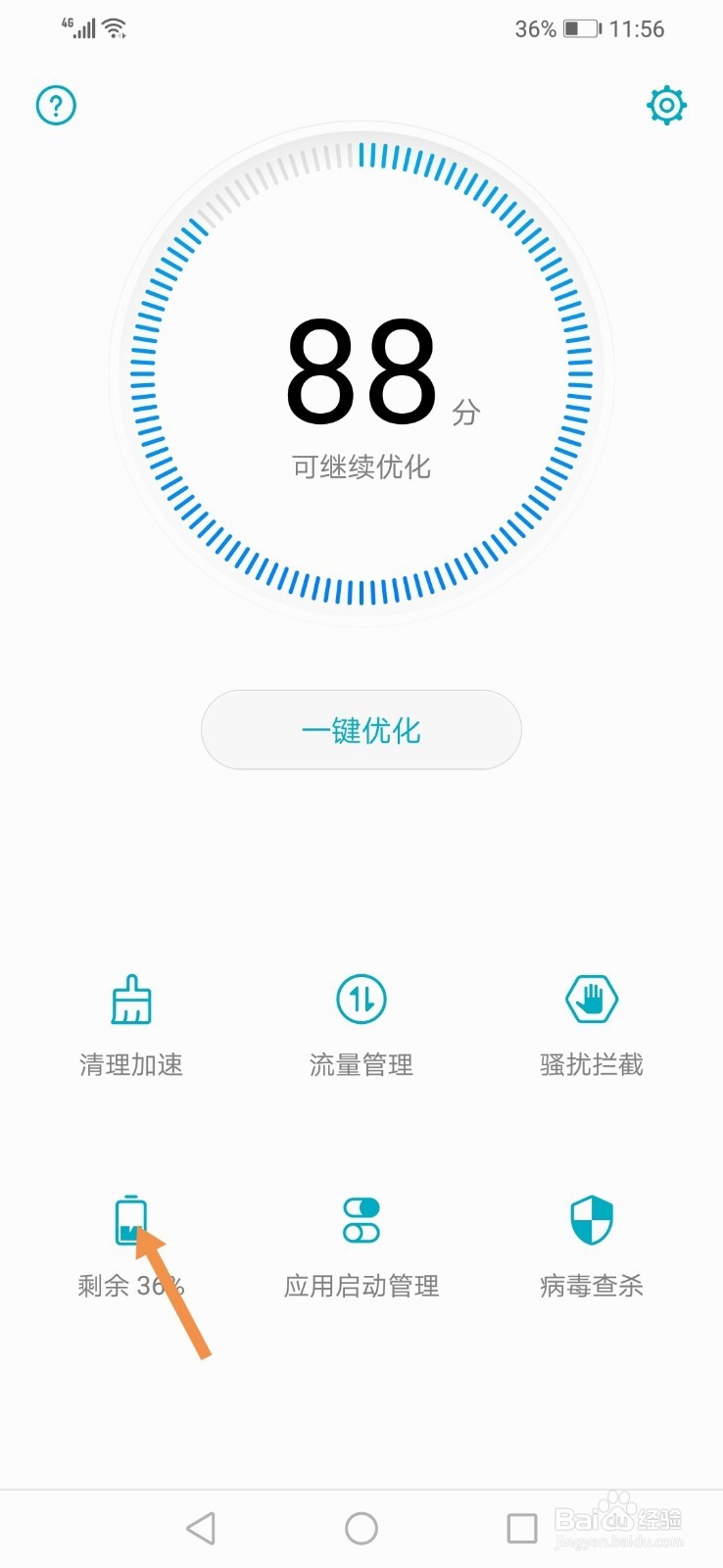Open 清理加速 cleanup acceleration tool
The height and width of the screenshot is (1568, 723).
click(x=131, y=1025)
